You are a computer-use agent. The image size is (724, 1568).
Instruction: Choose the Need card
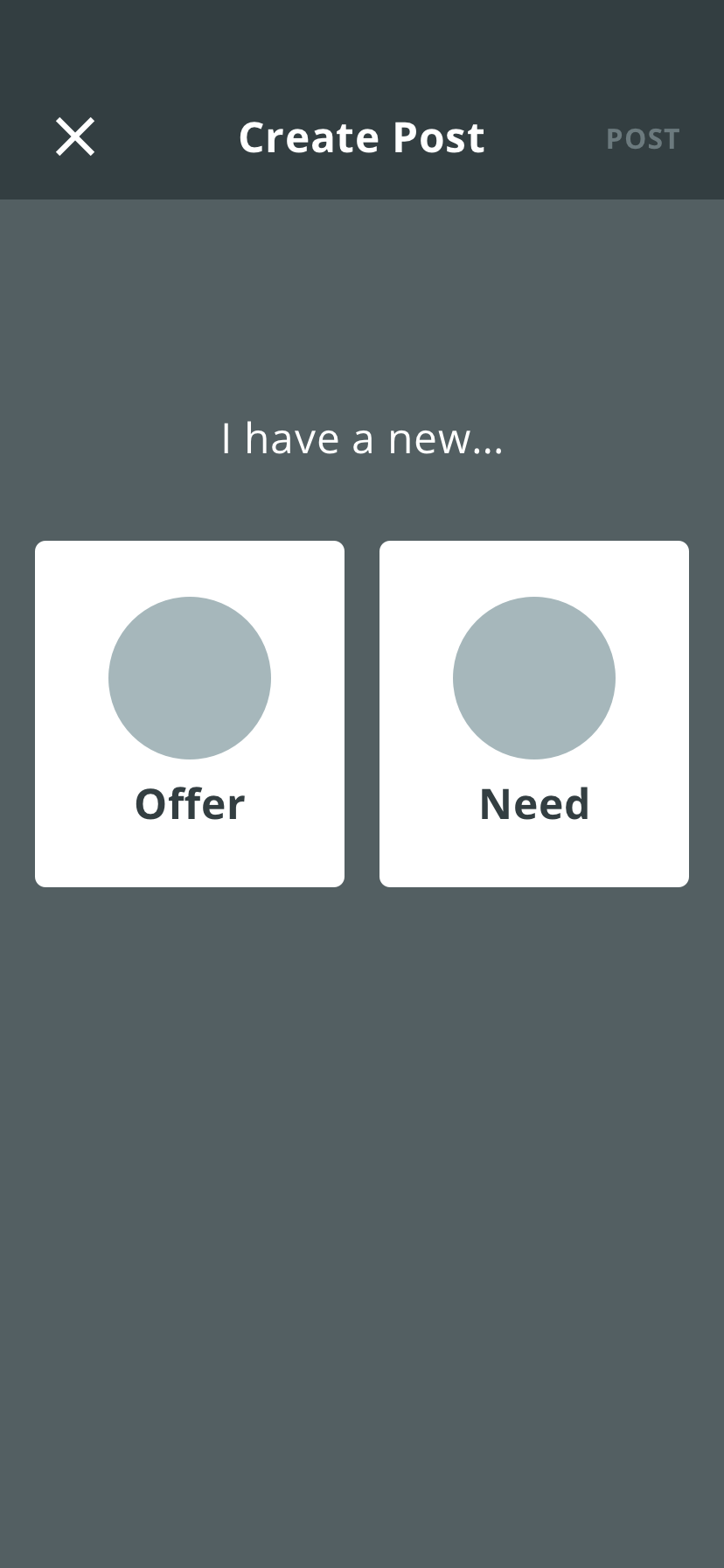533,713
